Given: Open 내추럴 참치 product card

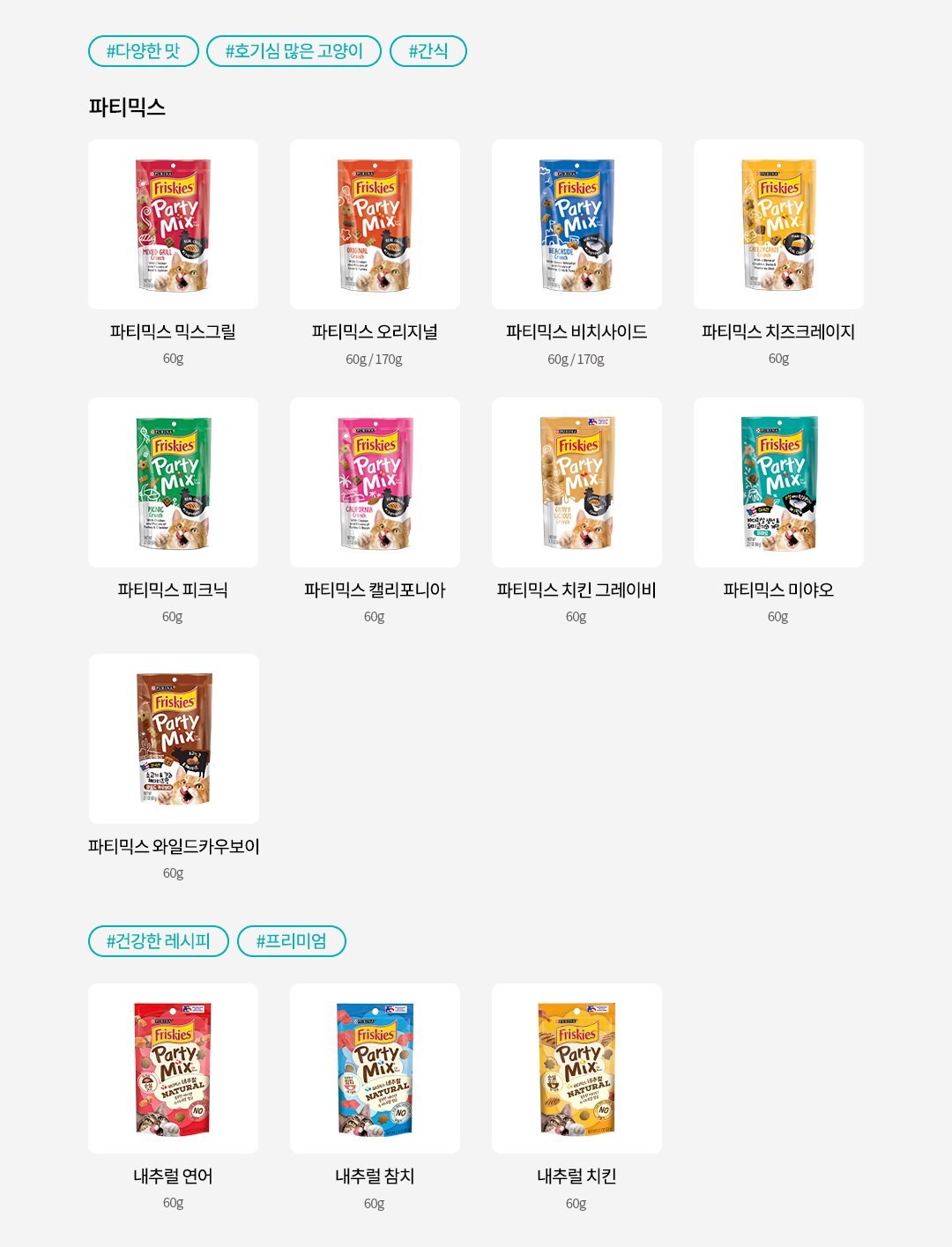Looking at the screenshot, I should pyautogui.click(x=375, y=1068).
